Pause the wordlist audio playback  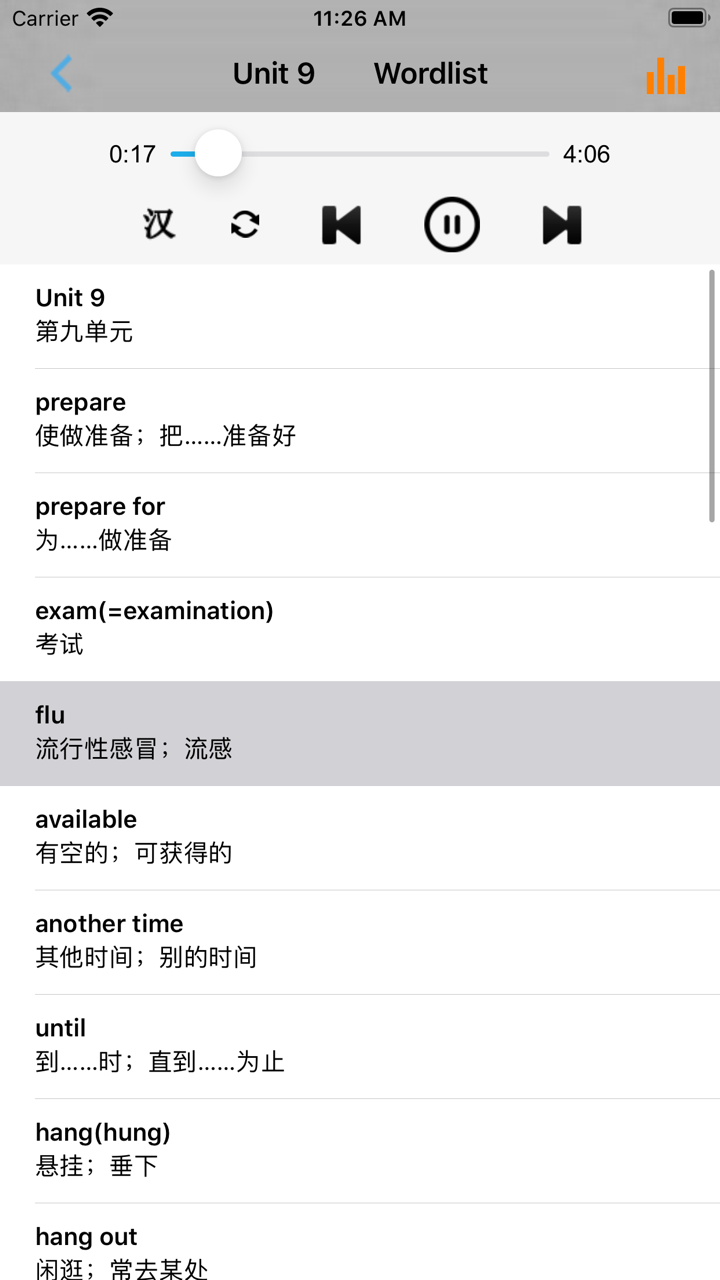(x=452, y=224)
